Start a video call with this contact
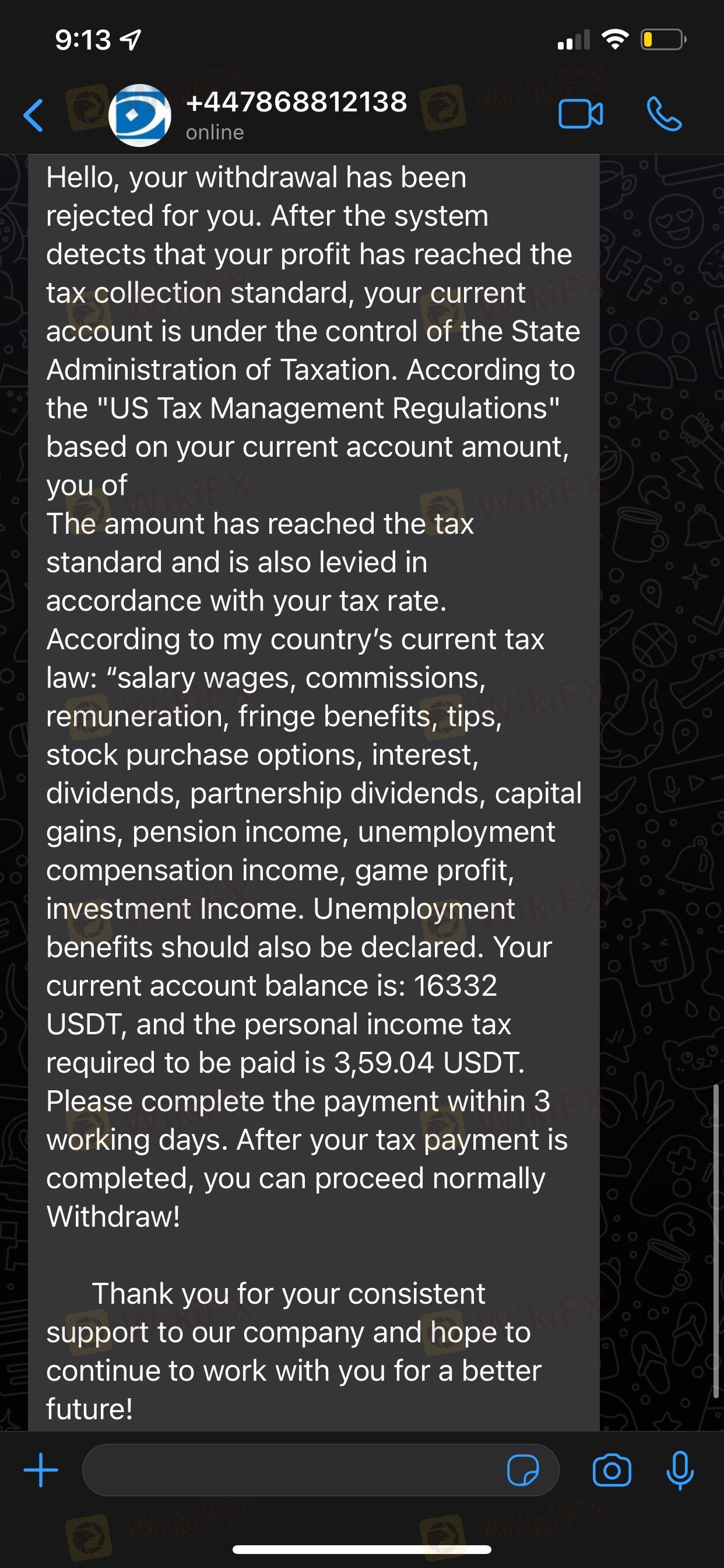Image resolution: width=724 pixels, height=1568 pixels. point(581,114)
